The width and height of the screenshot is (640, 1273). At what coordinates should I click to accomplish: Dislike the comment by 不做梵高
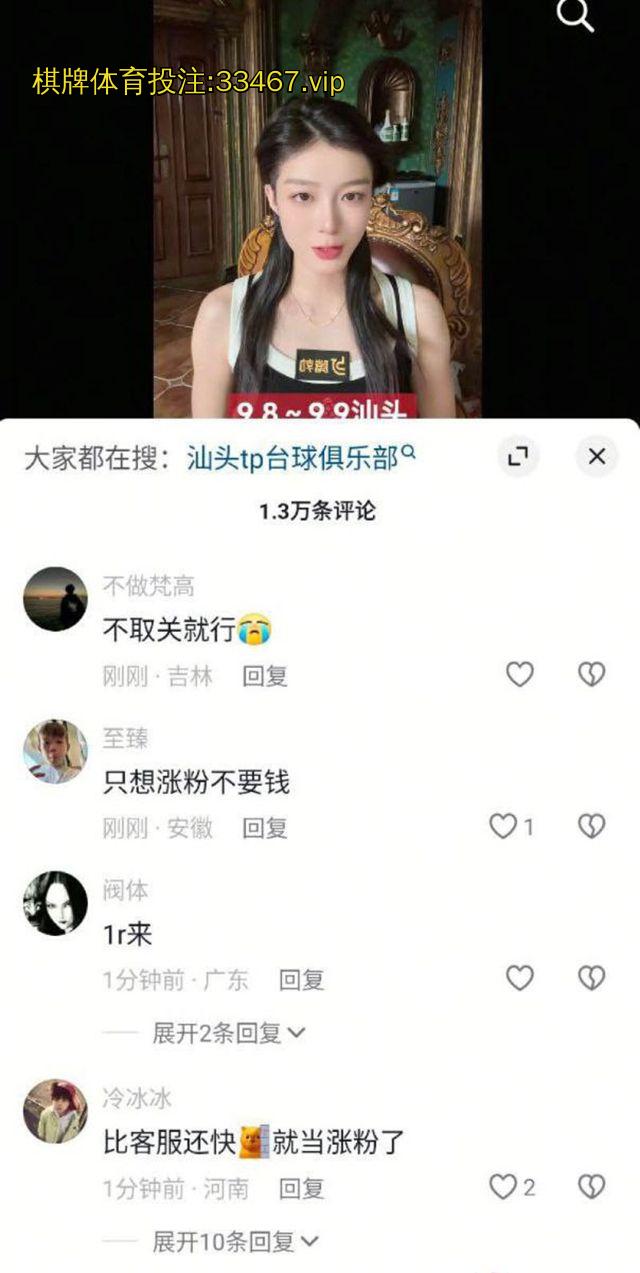pyautogui.click(x=591, y=675)
